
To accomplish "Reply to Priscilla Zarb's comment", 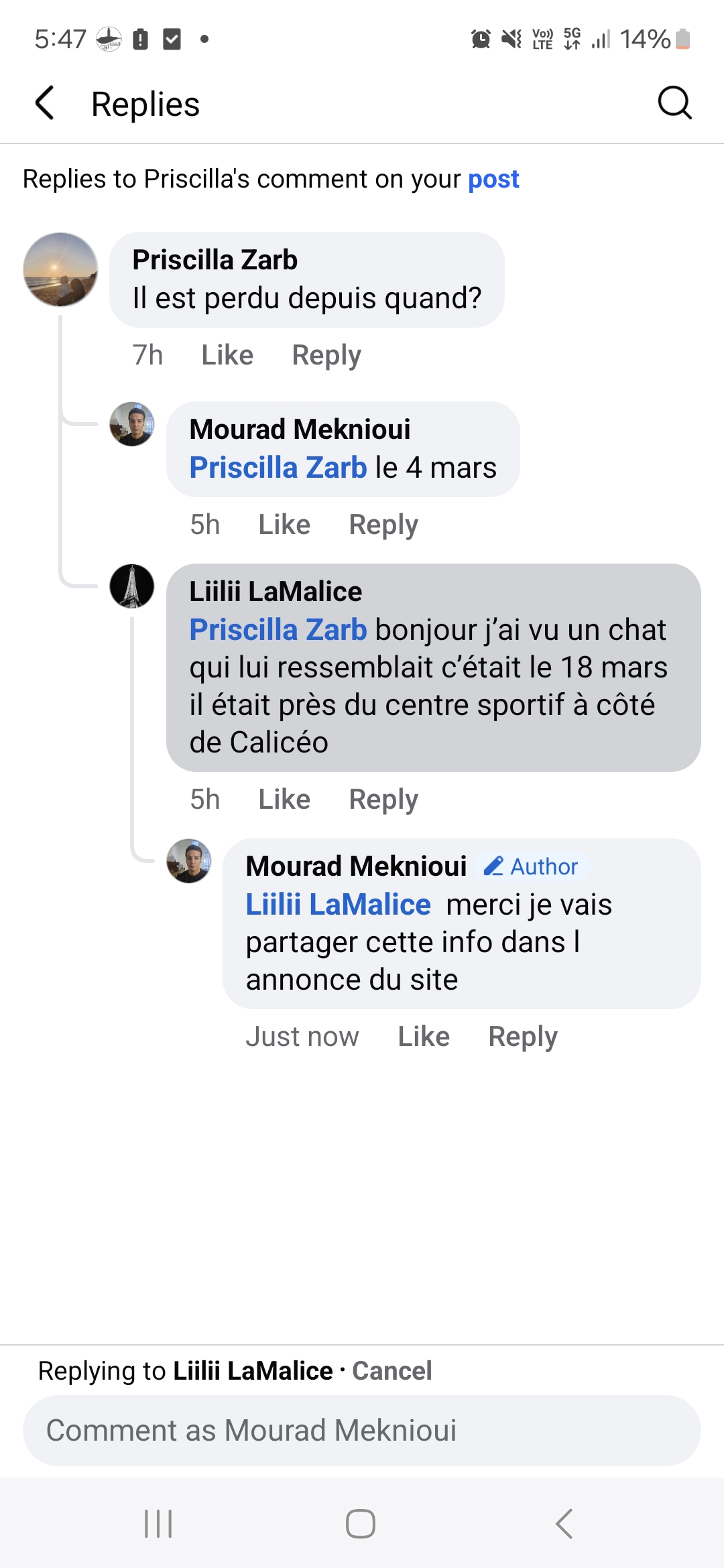I will [x=326, y=355].
